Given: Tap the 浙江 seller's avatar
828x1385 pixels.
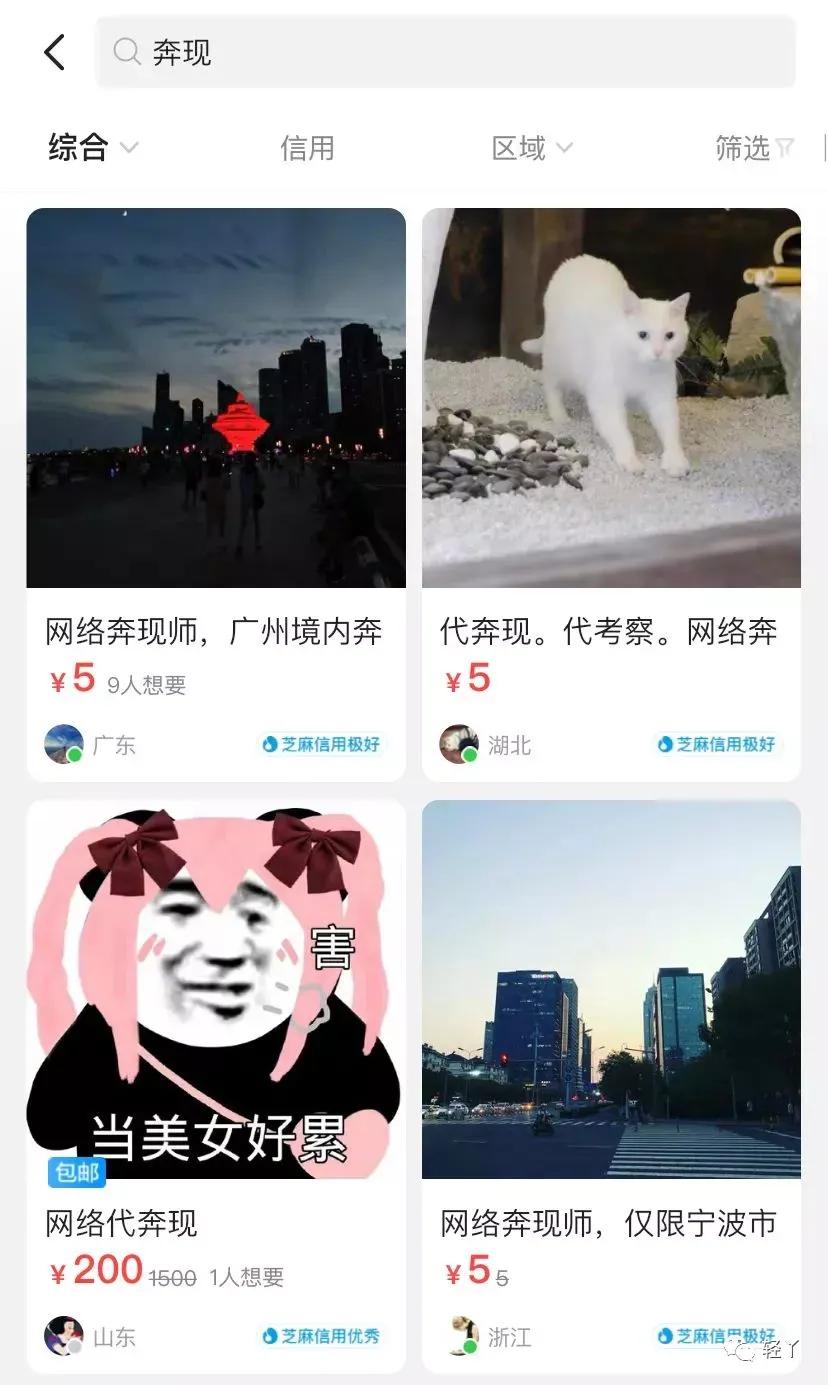Looking at the screenshot, I should click(x=458, y=1336).
